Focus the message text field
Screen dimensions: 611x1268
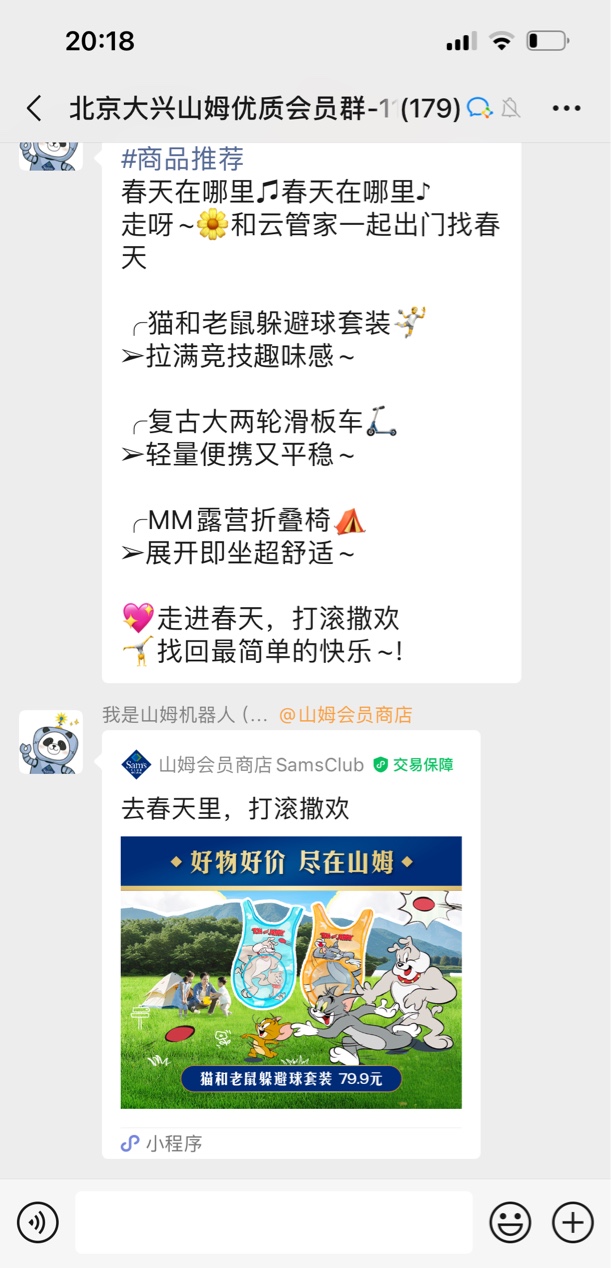(274, 1222)
